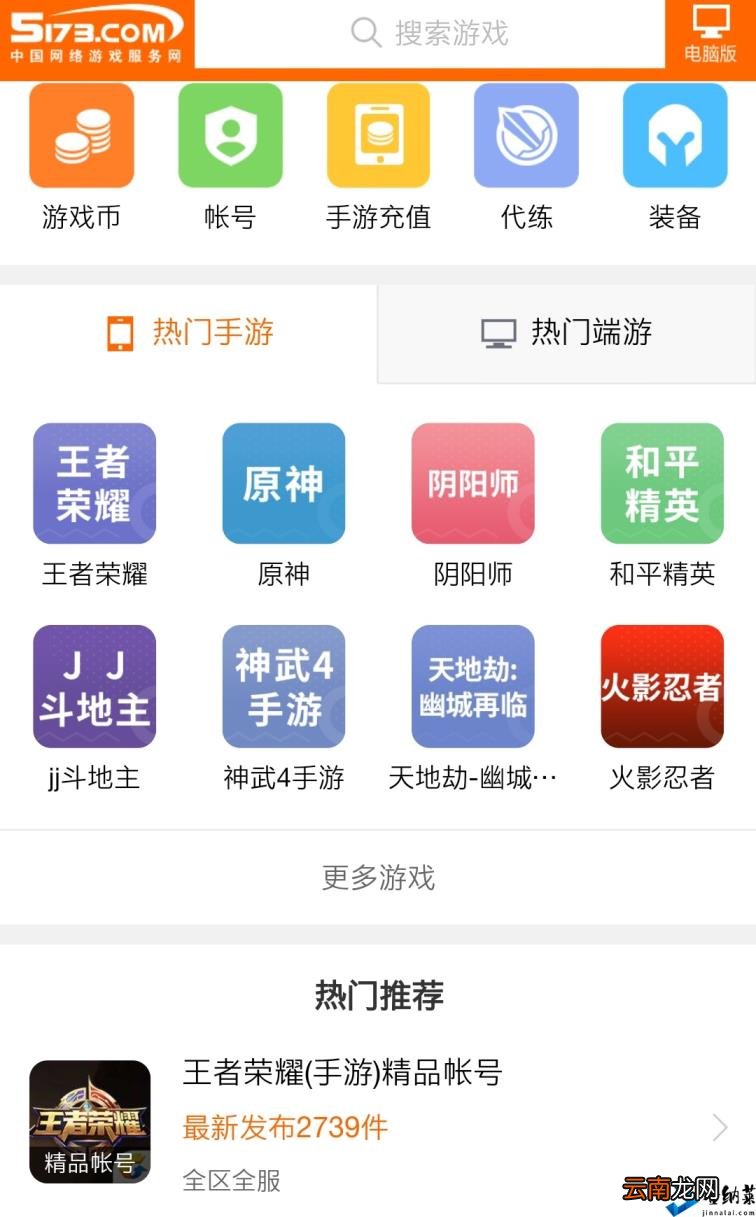Open the 游戏币 (game currency) category icon
Screen dimensions: 756x1217
point(81,135)
